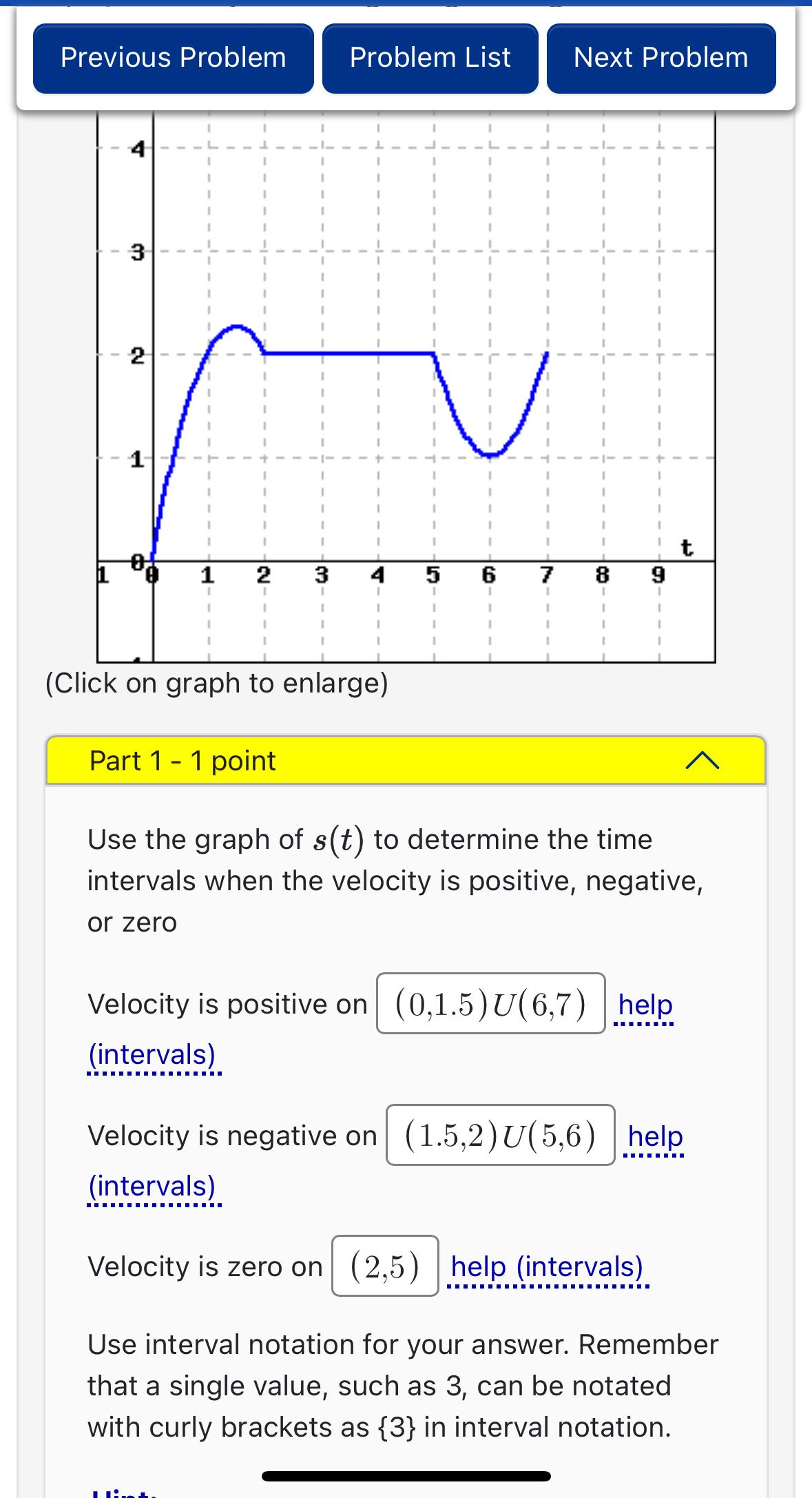Edit the positive velocity answer field

[488, 1004]
